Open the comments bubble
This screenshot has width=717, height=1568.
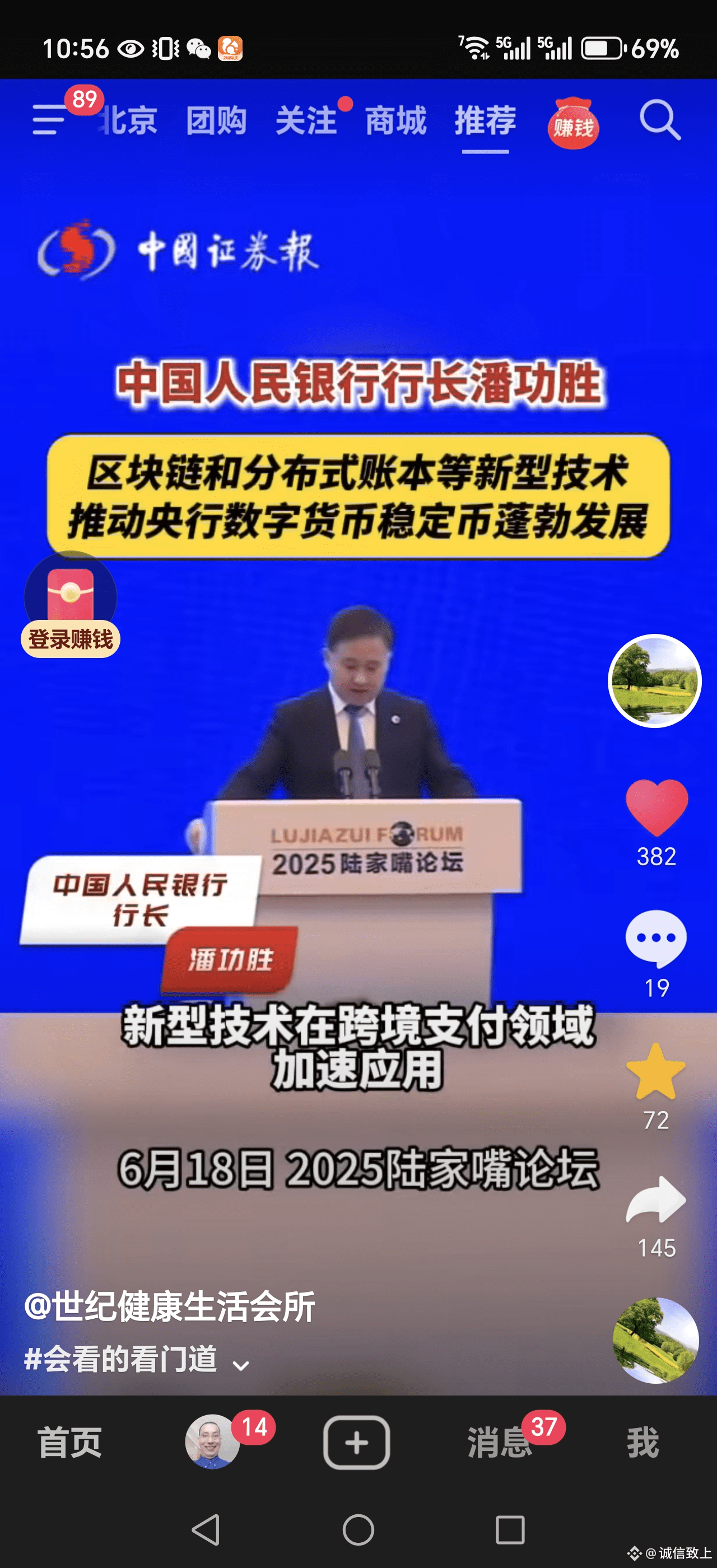point(656,939)
